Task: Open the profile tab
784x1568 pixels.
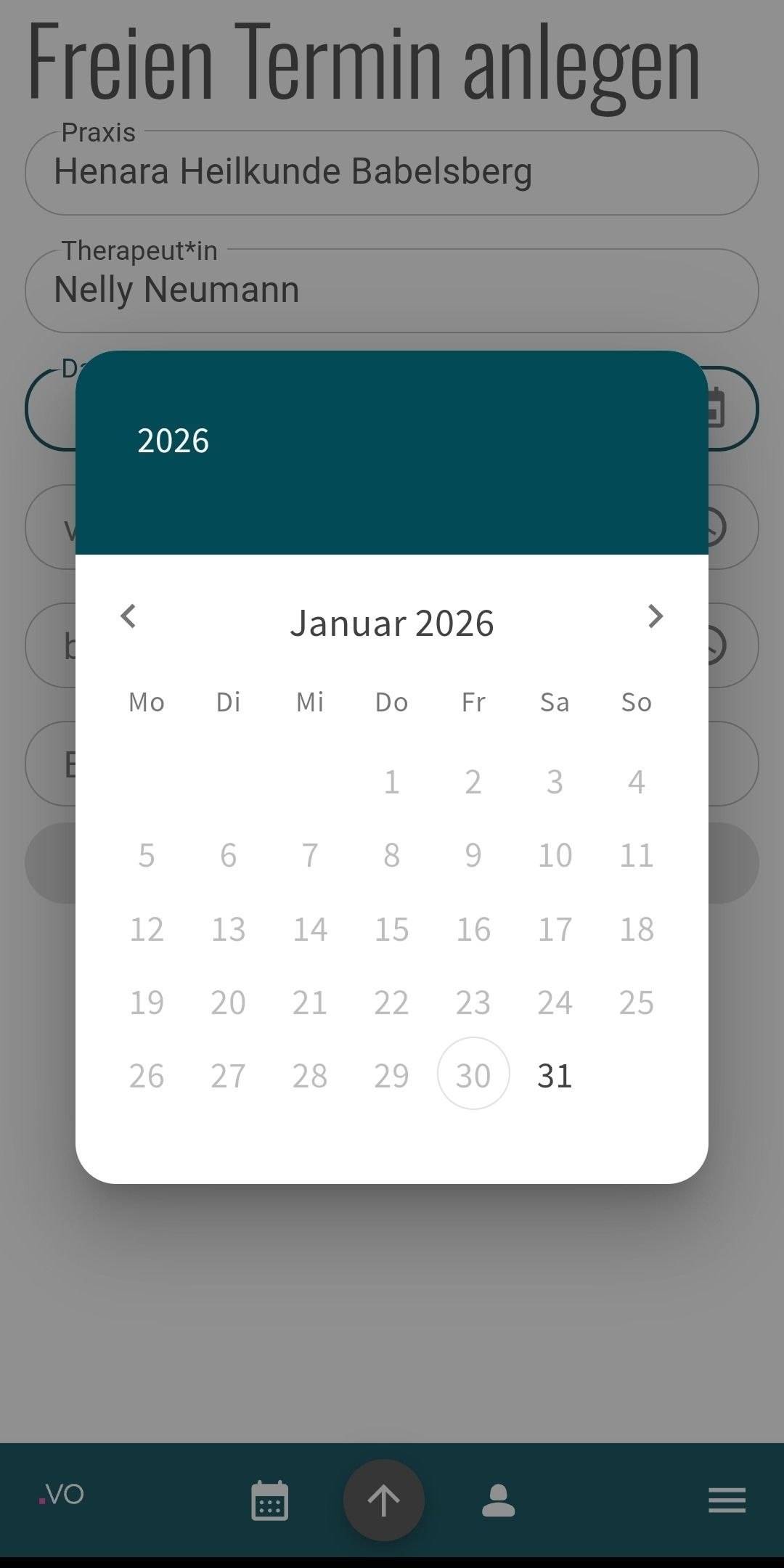Action: [498, 1500]
